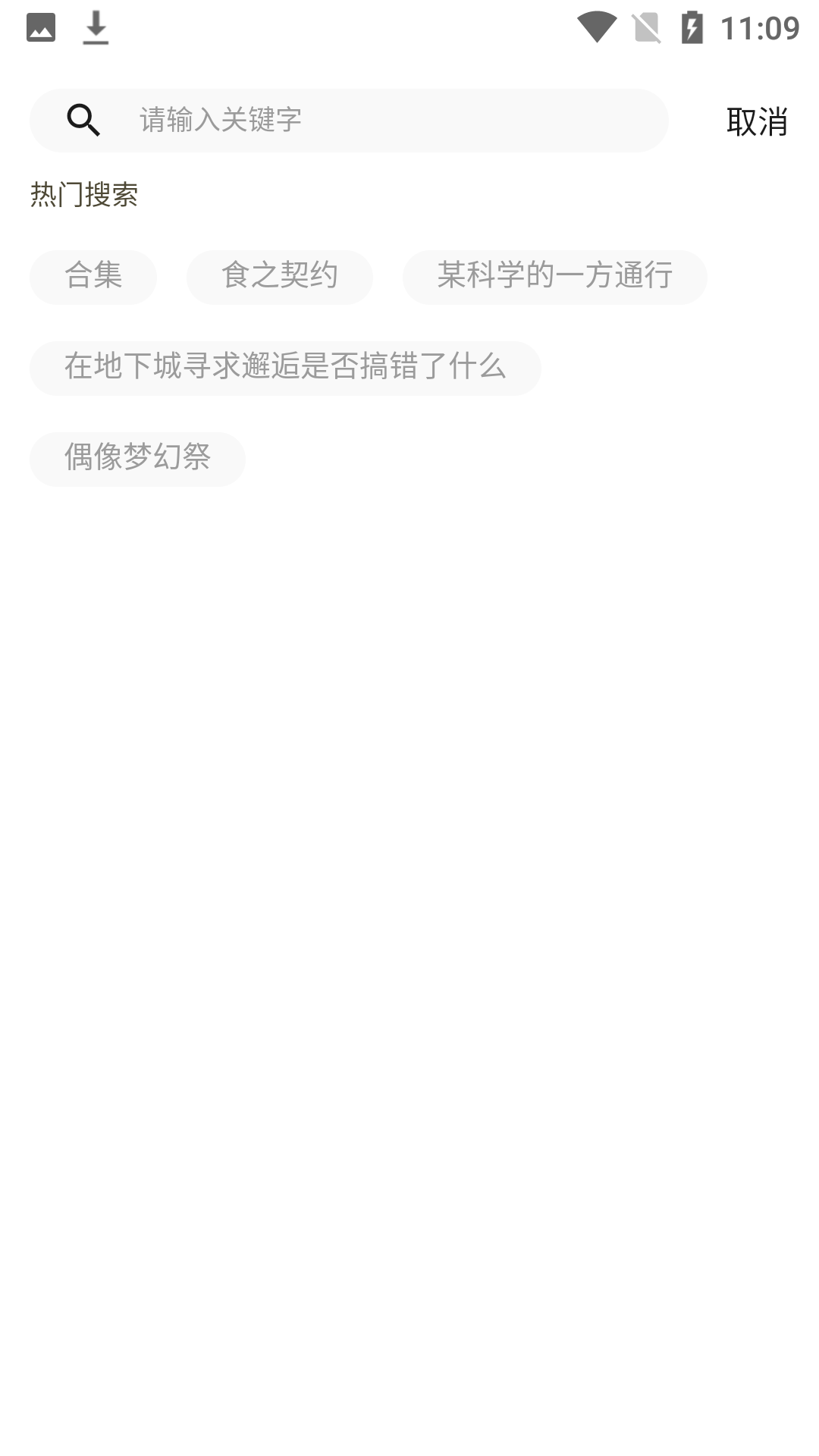This screenshot has height=1456, width=819.
Task: Cancel the search with 取消
Action: coord(756,121)
